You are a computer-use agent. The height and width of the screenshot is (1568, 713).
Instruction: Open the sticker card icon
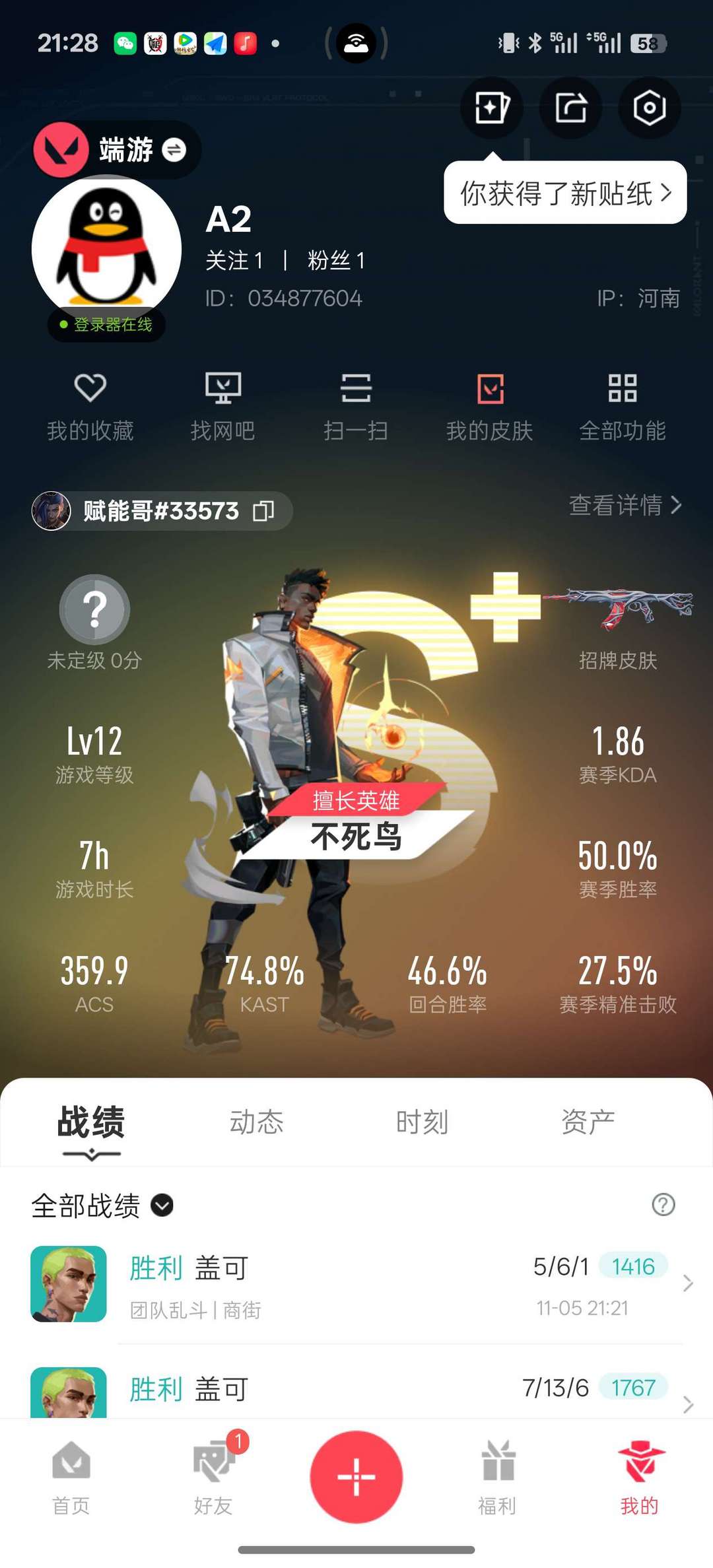point(492,108)
